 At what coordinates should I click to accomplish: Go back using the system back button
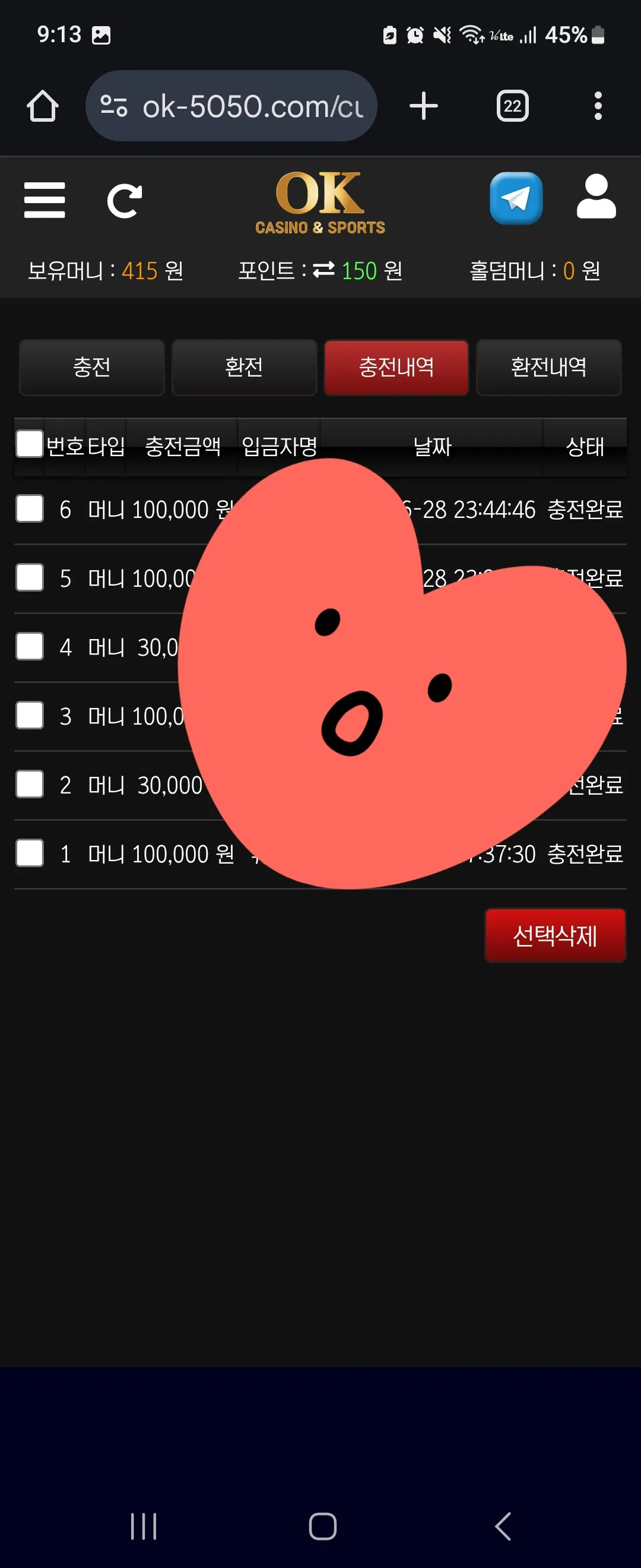pyautogui.click(x=503, y=1526)
